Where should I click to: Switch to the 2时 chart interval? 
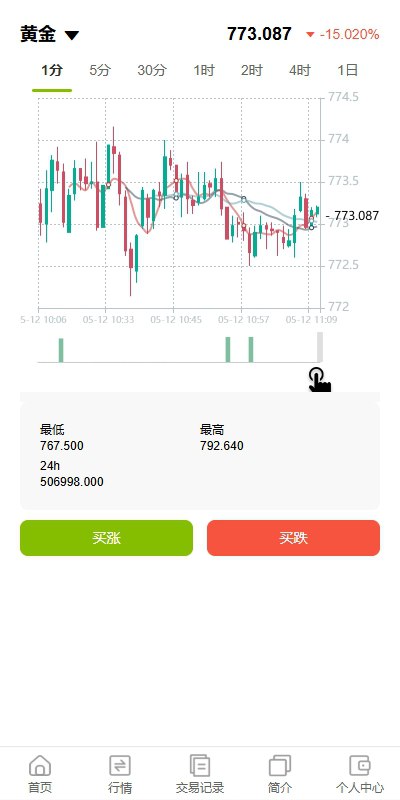tap(252, 70)
